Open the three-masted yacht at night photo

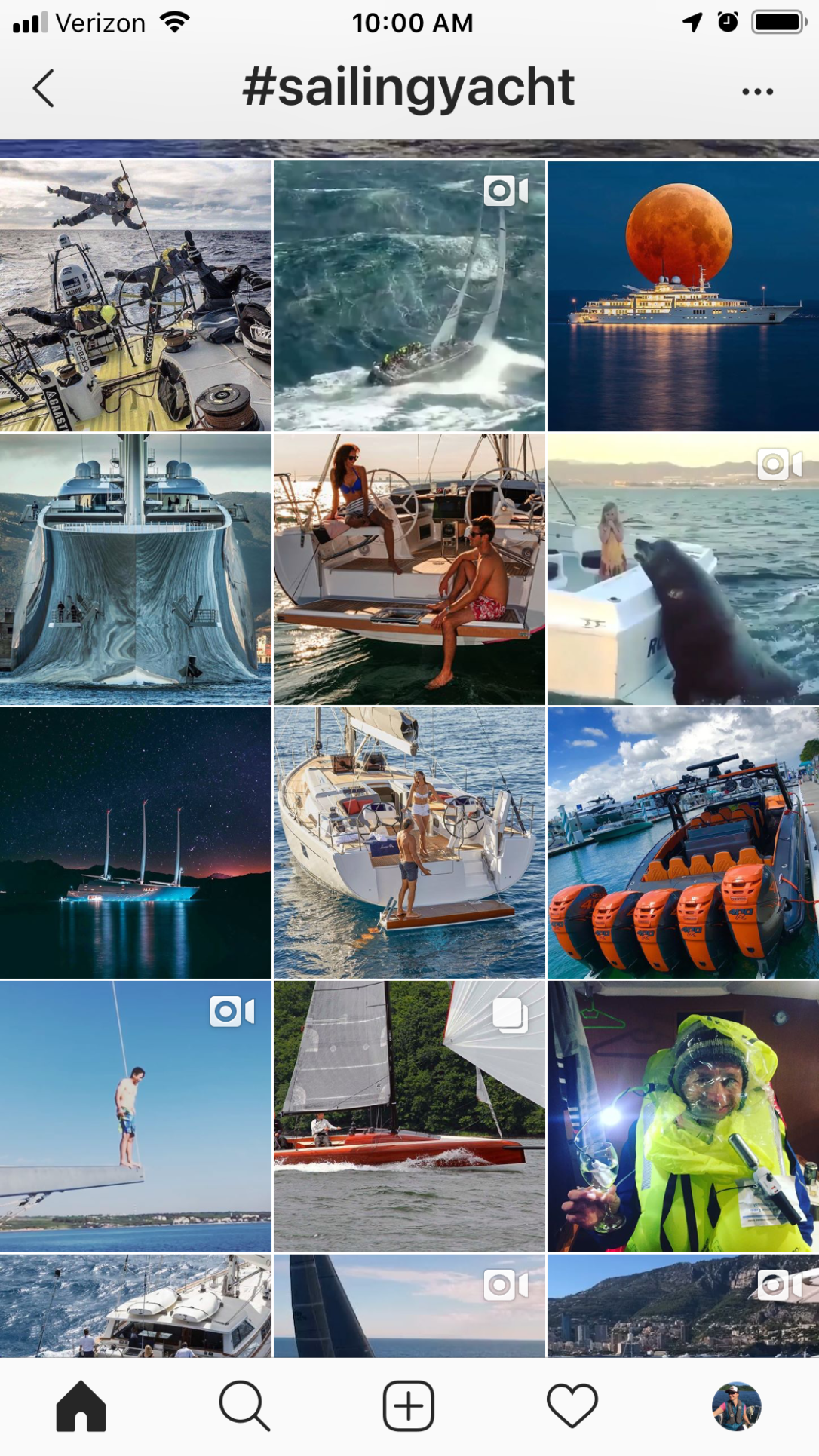[136, 843]
